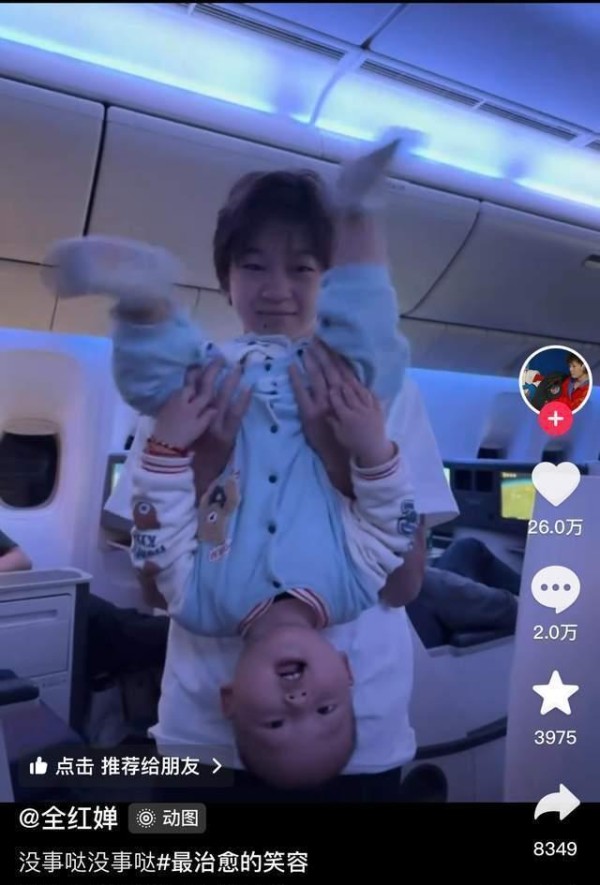Open hashtag #最治愈的笑容
This screenshot has height=885, width=600.
pos(233,860)
